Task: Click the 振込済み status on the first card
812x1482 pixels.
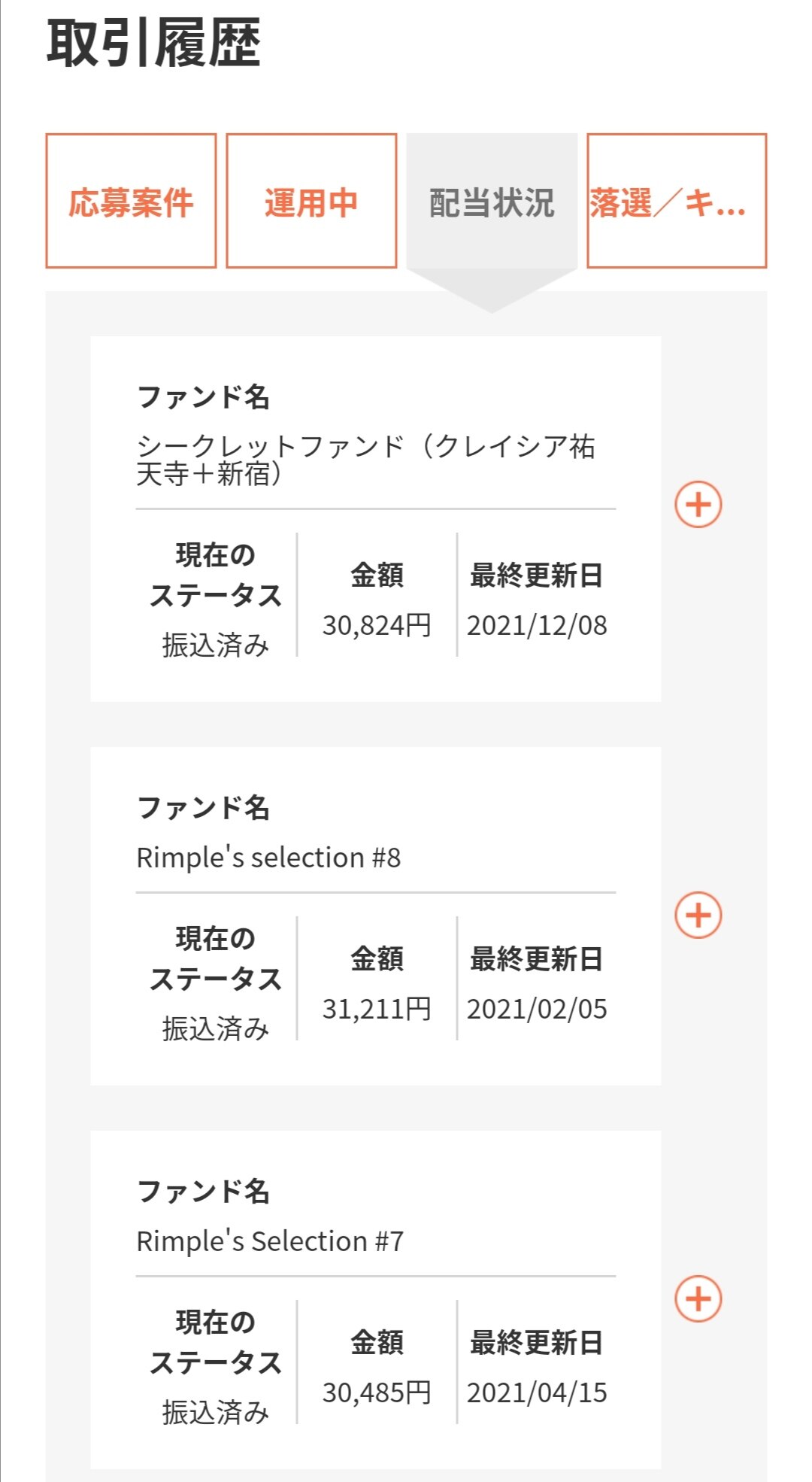Action: click(216, 644)
